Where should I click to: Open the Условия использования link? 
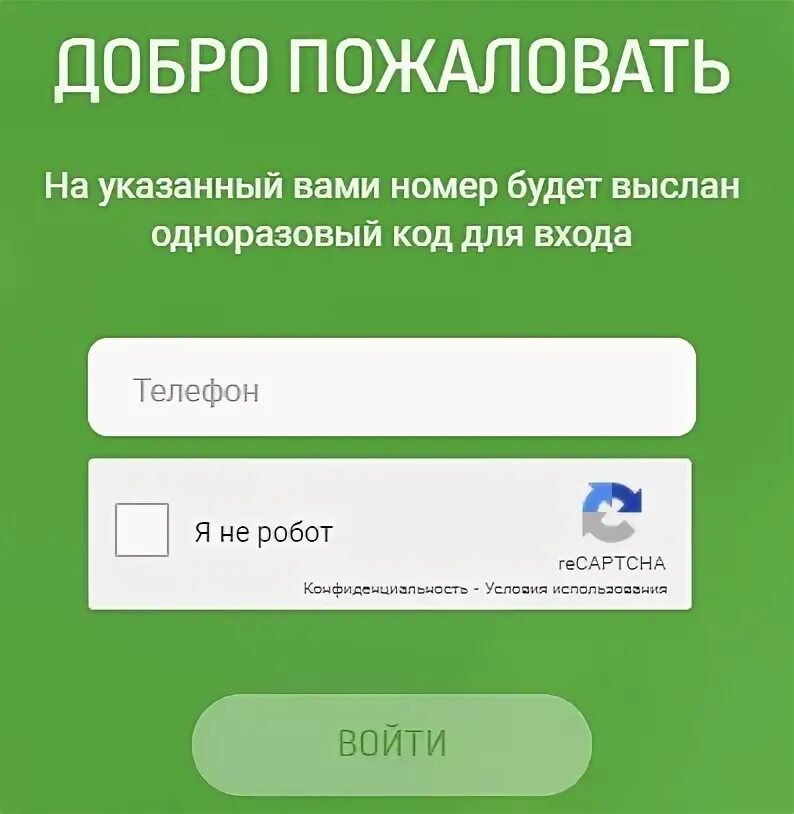576,590
